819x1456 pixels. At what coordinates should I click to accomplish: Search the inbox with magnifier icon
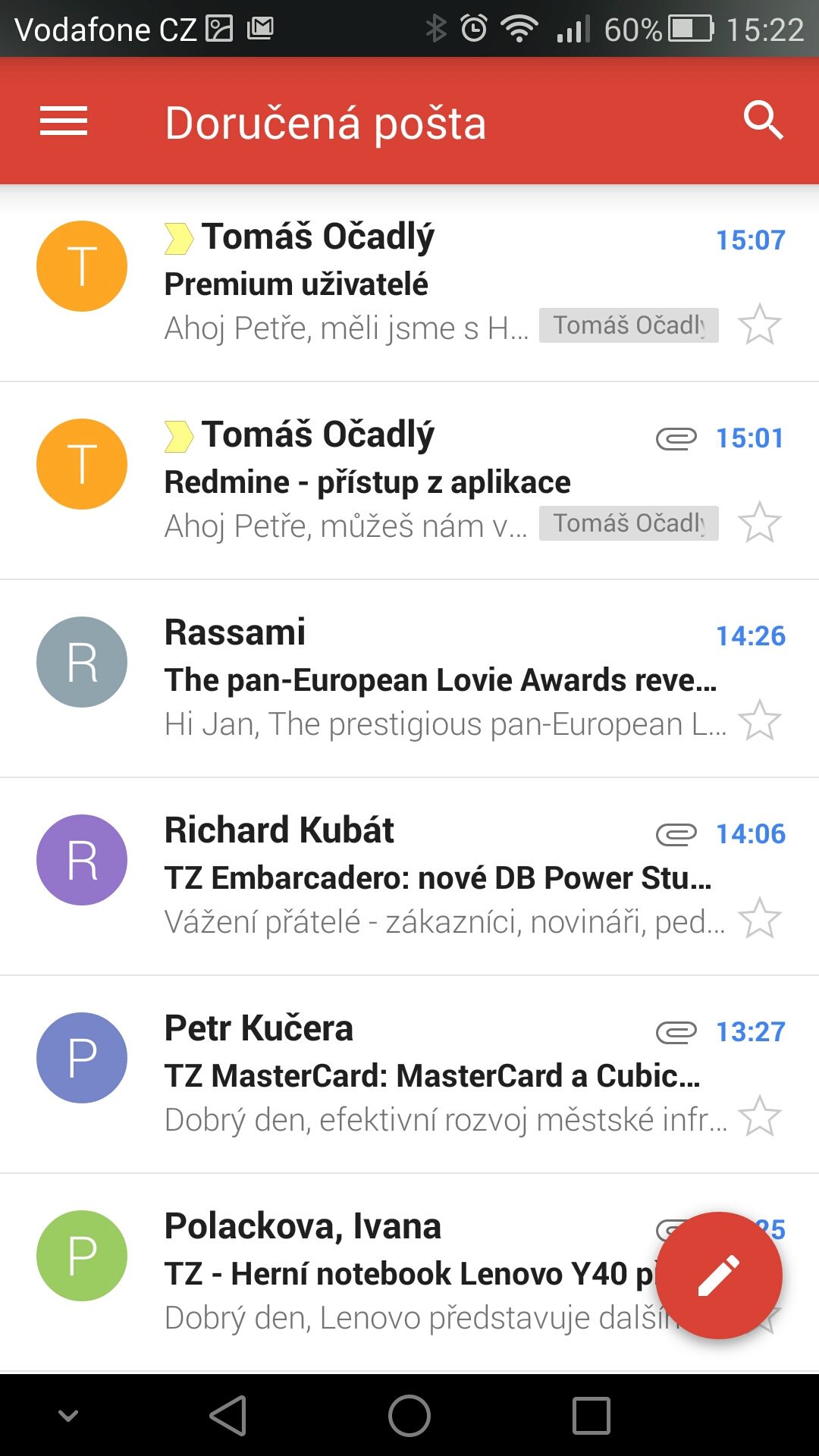[x=762, y=121]
